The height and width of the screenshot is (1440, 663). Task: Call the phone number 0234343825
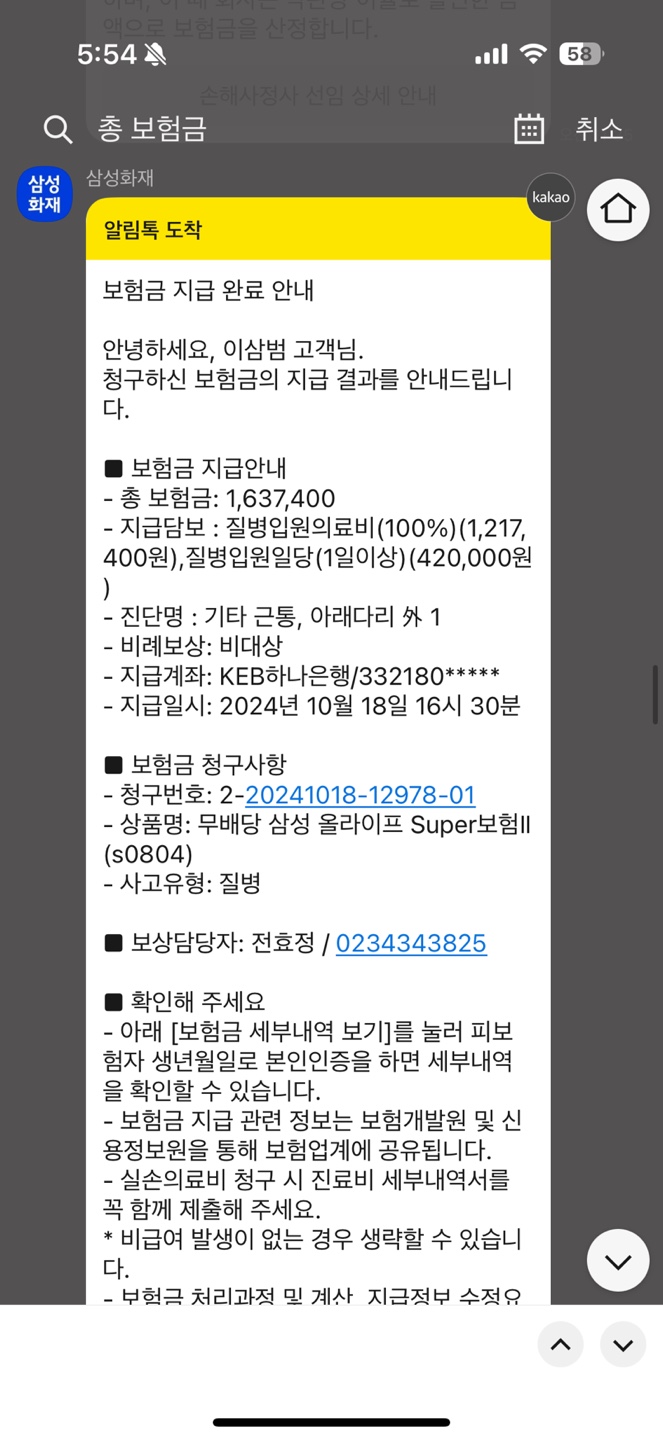click(x=411, y=943)
